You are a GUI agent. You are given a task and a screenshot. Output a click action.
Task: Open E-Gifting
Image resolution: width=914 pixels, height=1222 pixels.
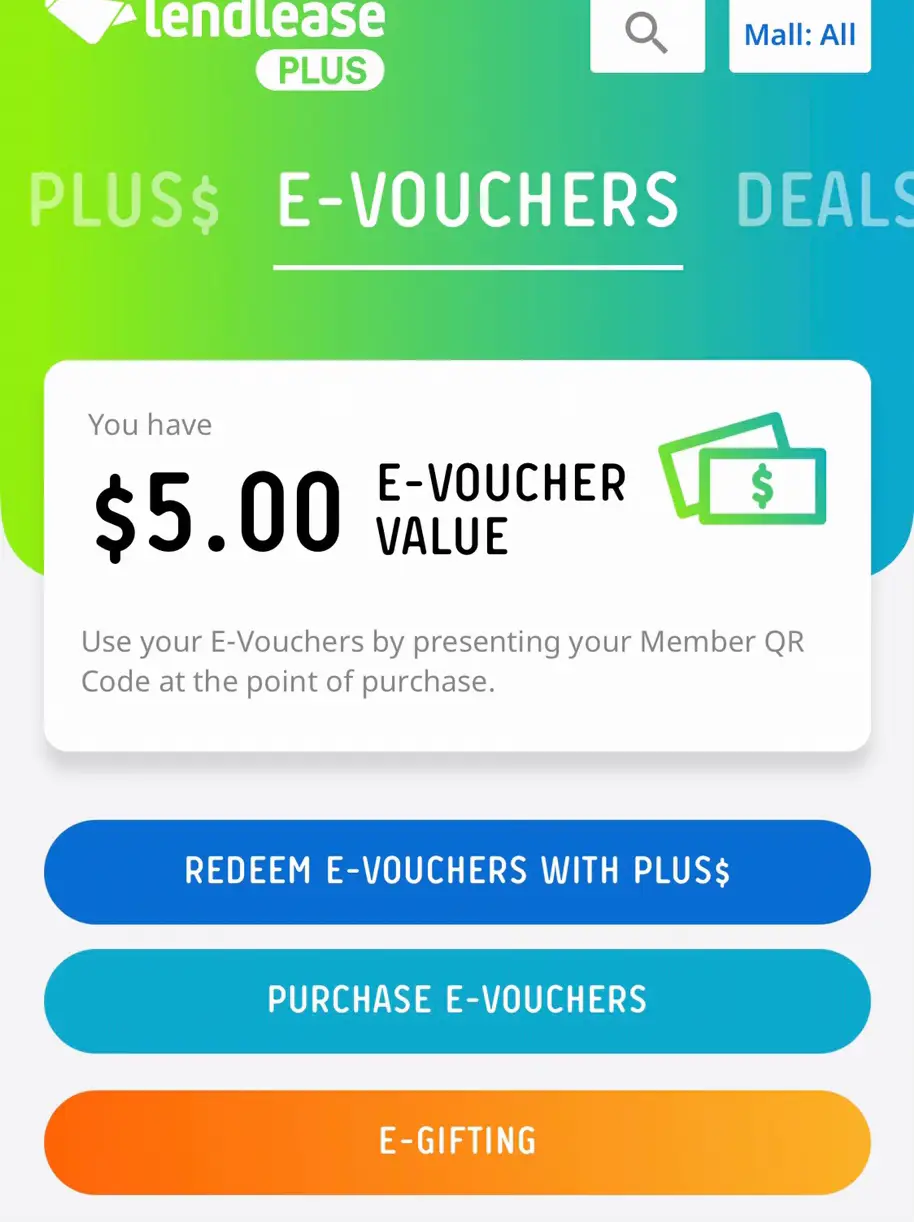(457, 1141)
